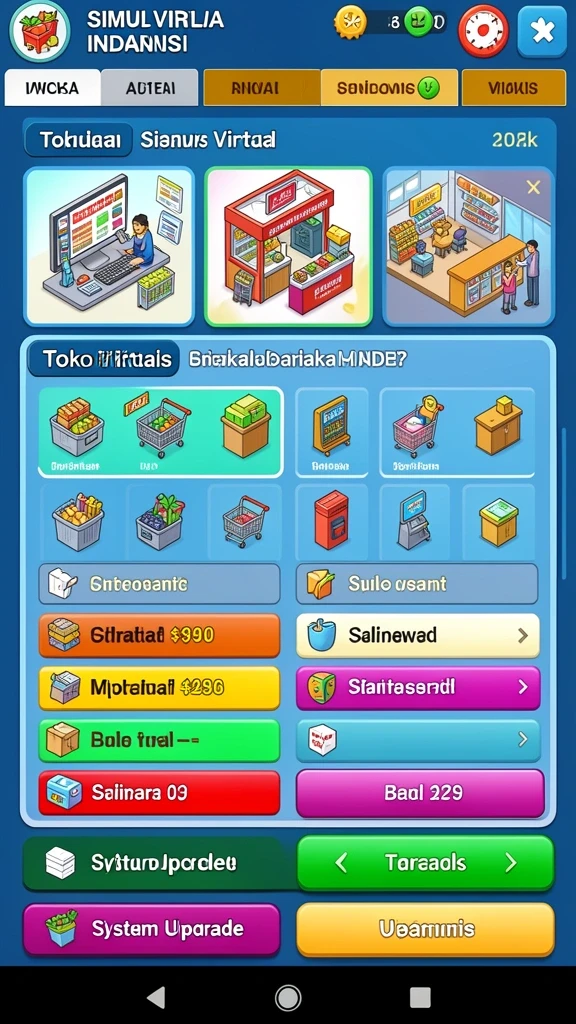Viewport: 576px width, 1024px height.
Task: Select the red mailbox item tile
Action: click(331, 520)
